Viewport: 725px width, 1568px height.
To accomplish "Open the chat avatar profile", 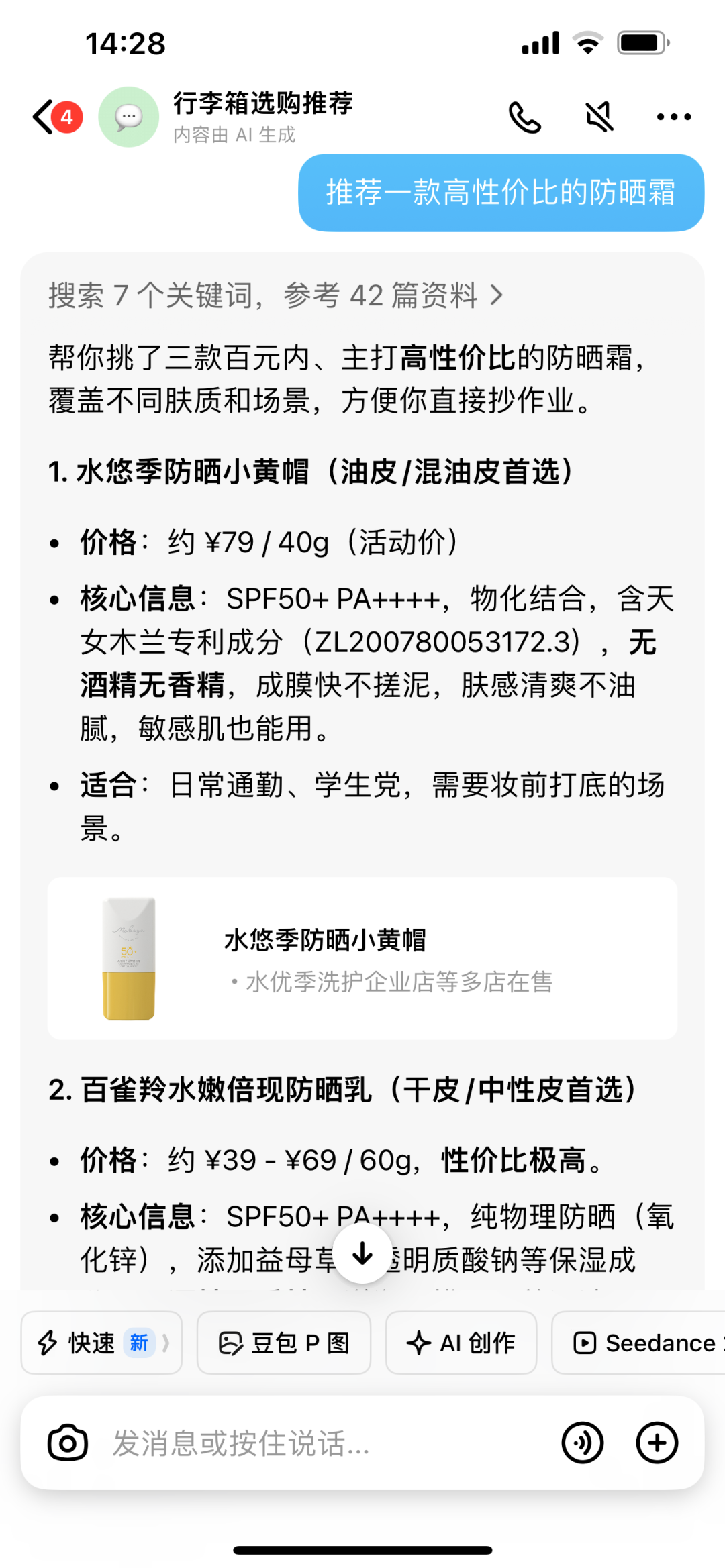I will coord(129,117).
